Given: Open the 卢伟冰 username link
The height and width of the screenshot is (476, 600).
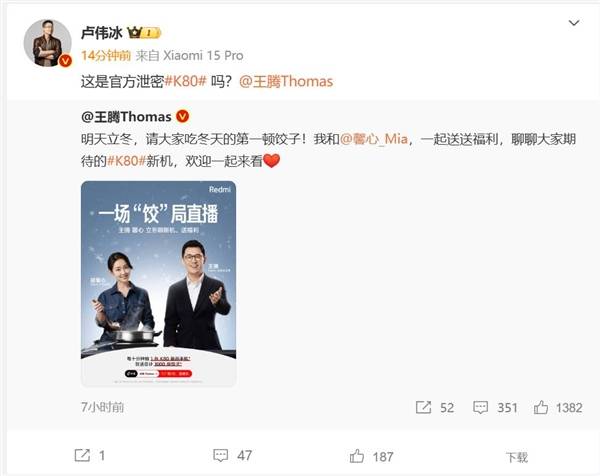Looking at the screenshot, I should point(103,32).
